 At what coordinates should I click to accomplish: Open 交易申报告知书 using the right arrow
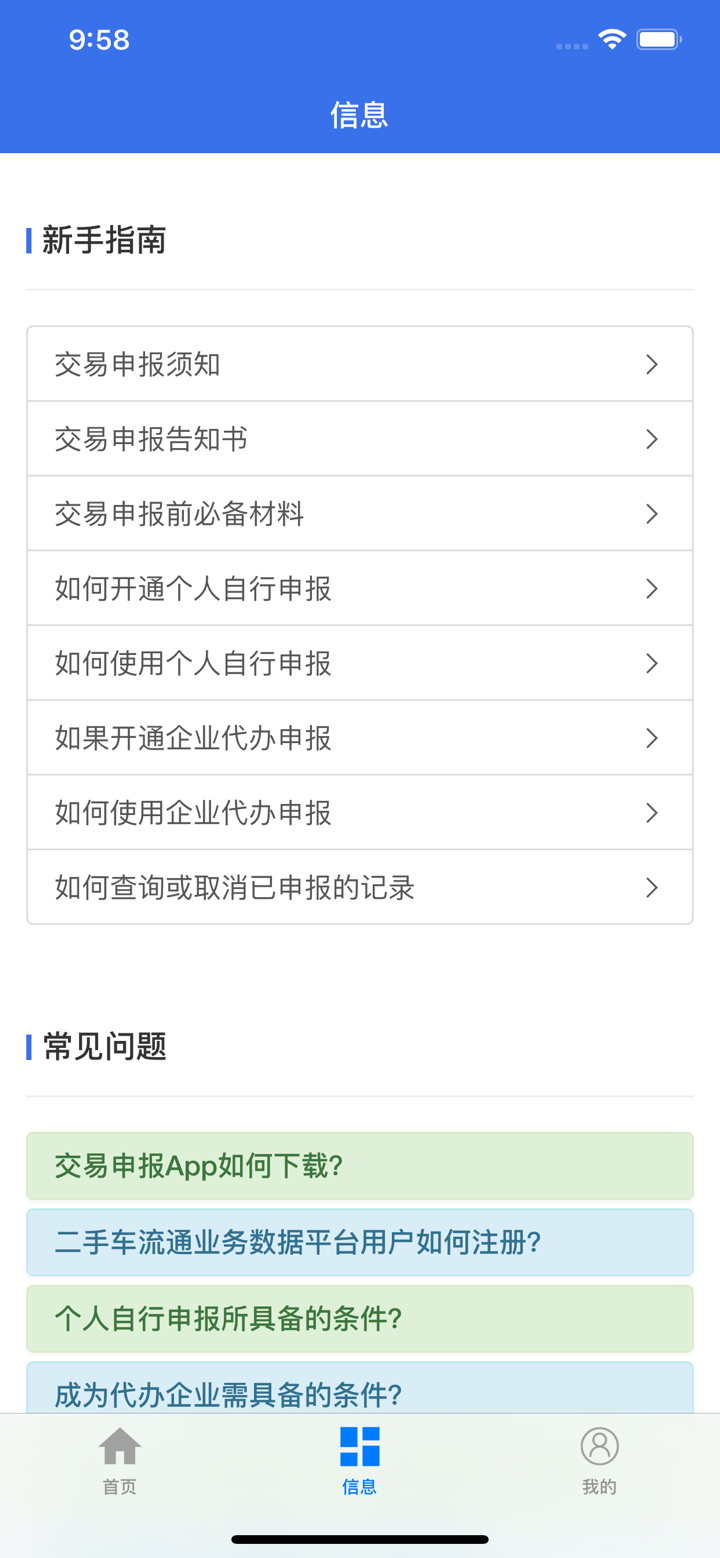[x=651, y=438]
